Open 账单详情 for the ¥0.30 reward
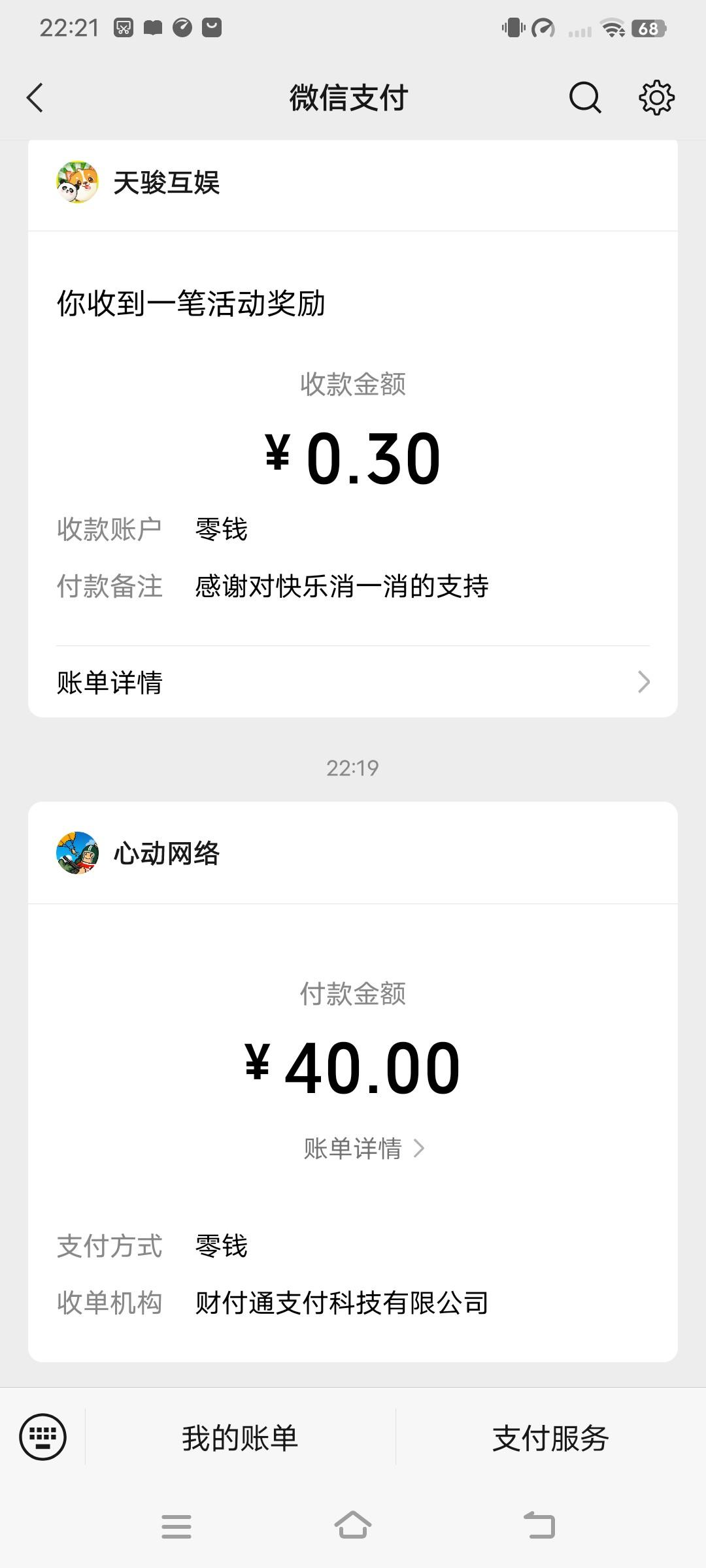The width and height of the screenshot is (706, 1568). (x=353, y=682)
